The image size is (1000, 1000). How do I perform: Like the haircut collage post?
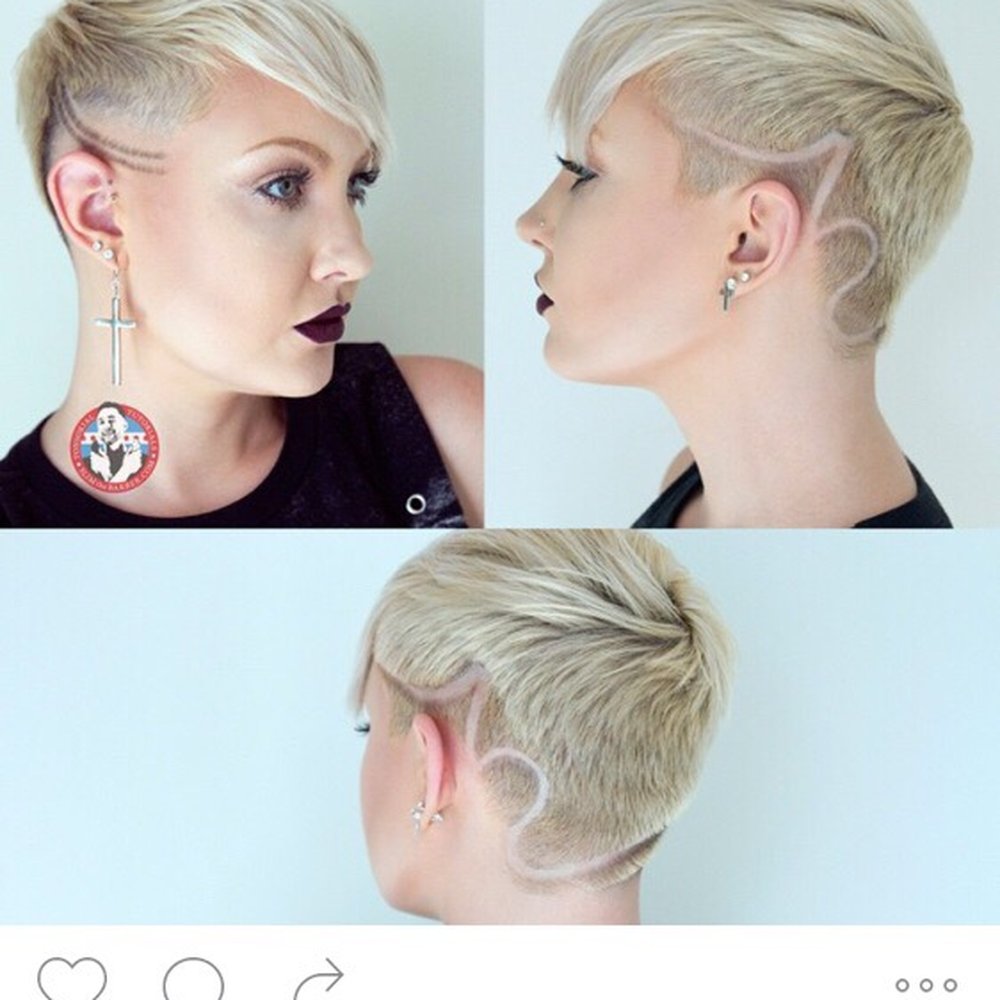click(x=72, y=978)
